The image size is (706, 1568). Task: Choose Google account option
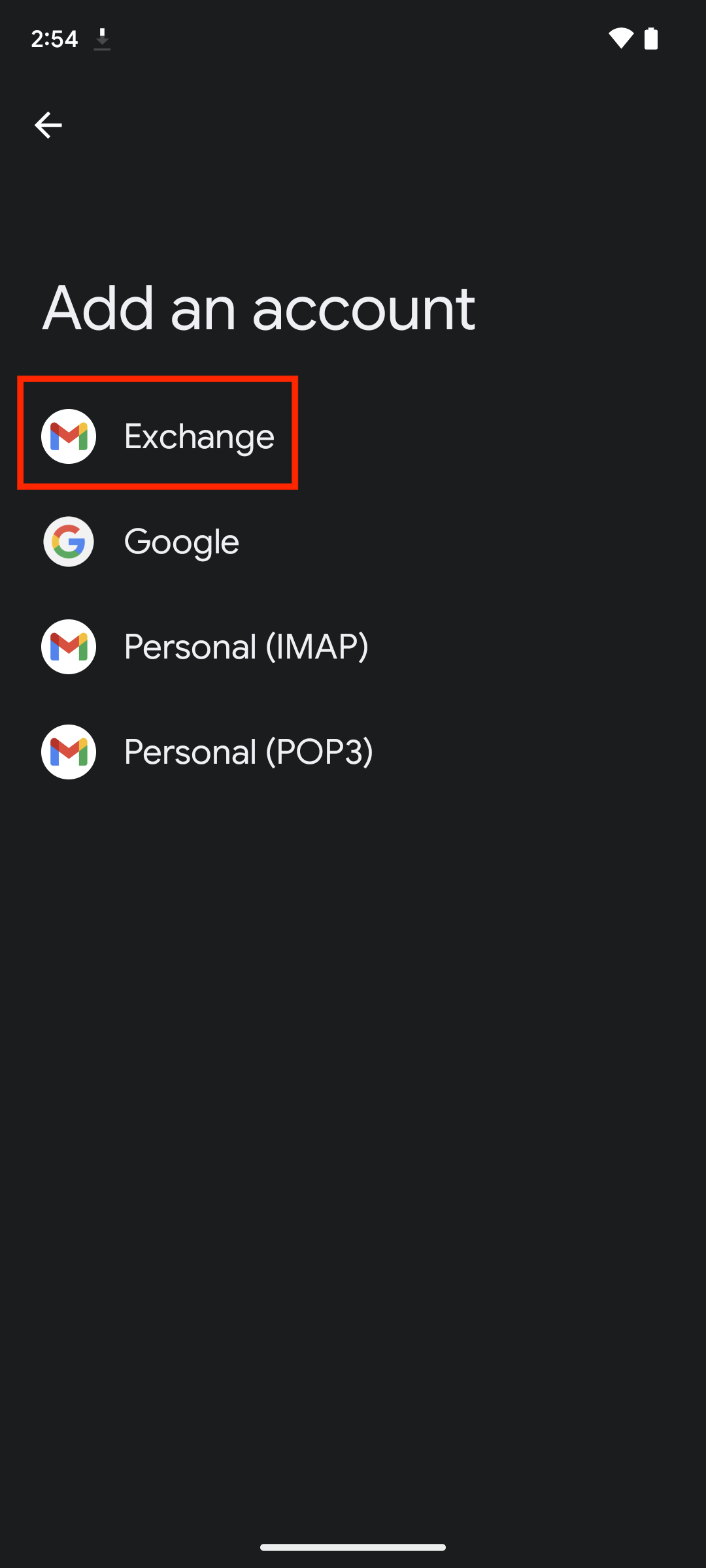point(353,542)
